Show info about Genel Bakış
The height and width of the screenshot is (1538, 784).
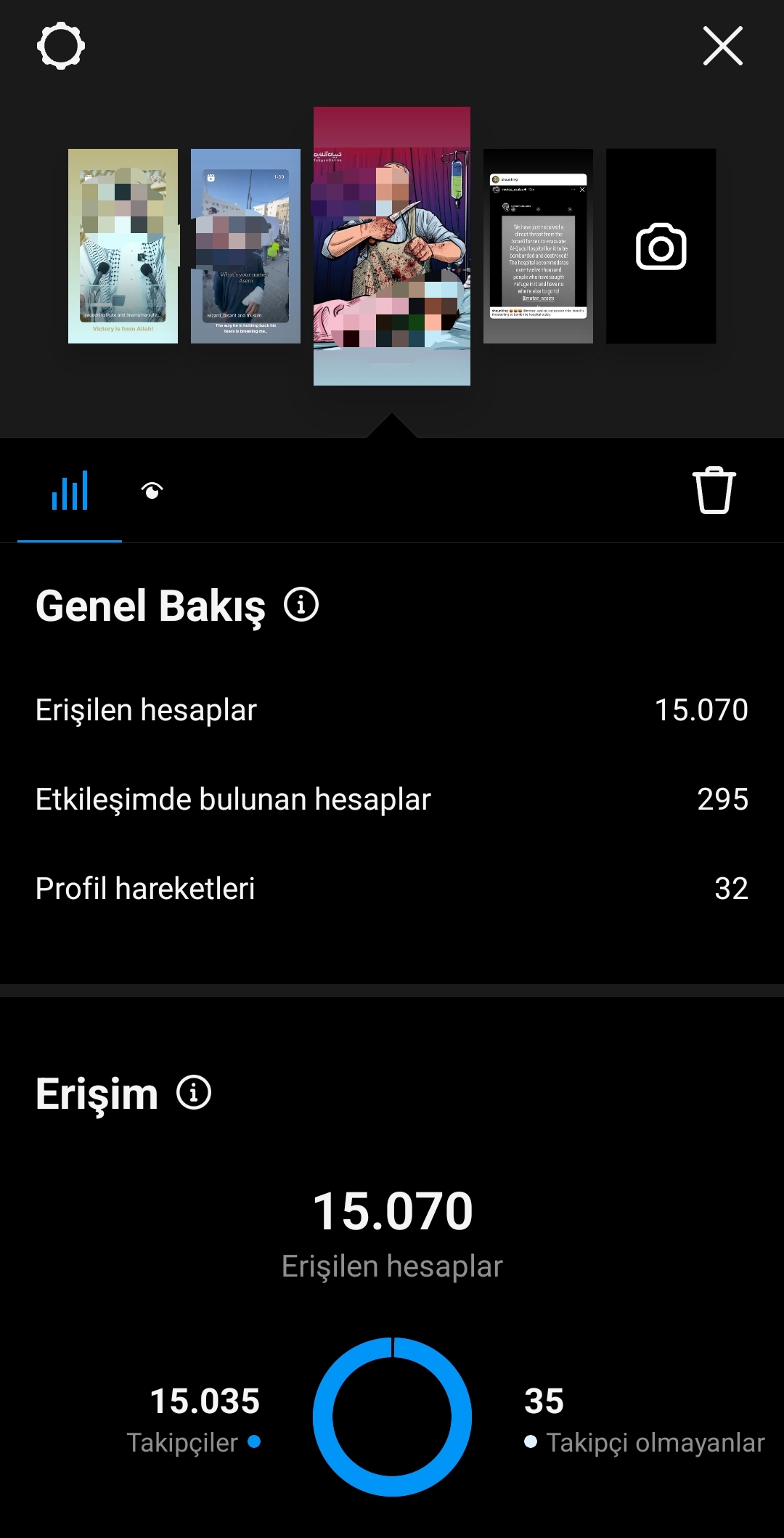pos(301,604)
